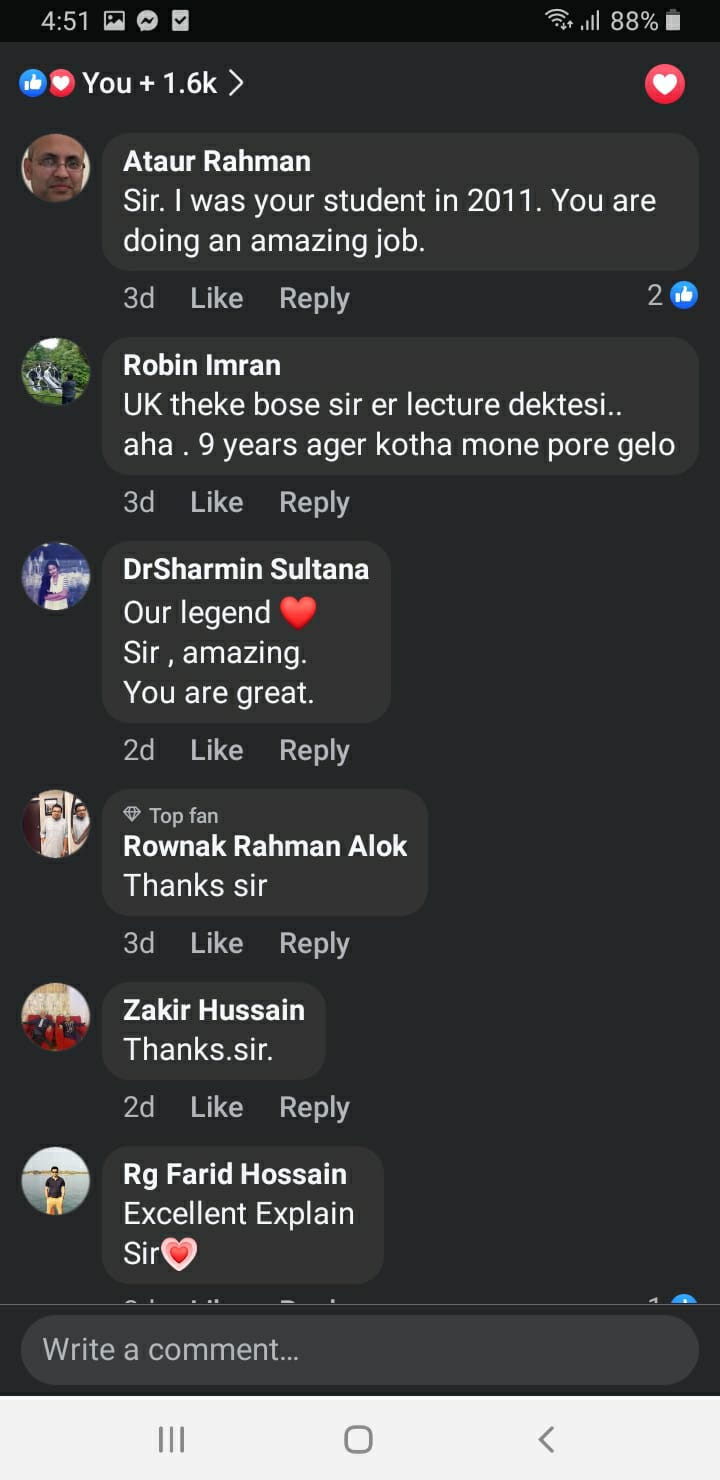Image resolution: width=720 pixels, height=1480 pixels.
Task: Like DrSharmin Sultana's comment
Action: tap(216, 750)
